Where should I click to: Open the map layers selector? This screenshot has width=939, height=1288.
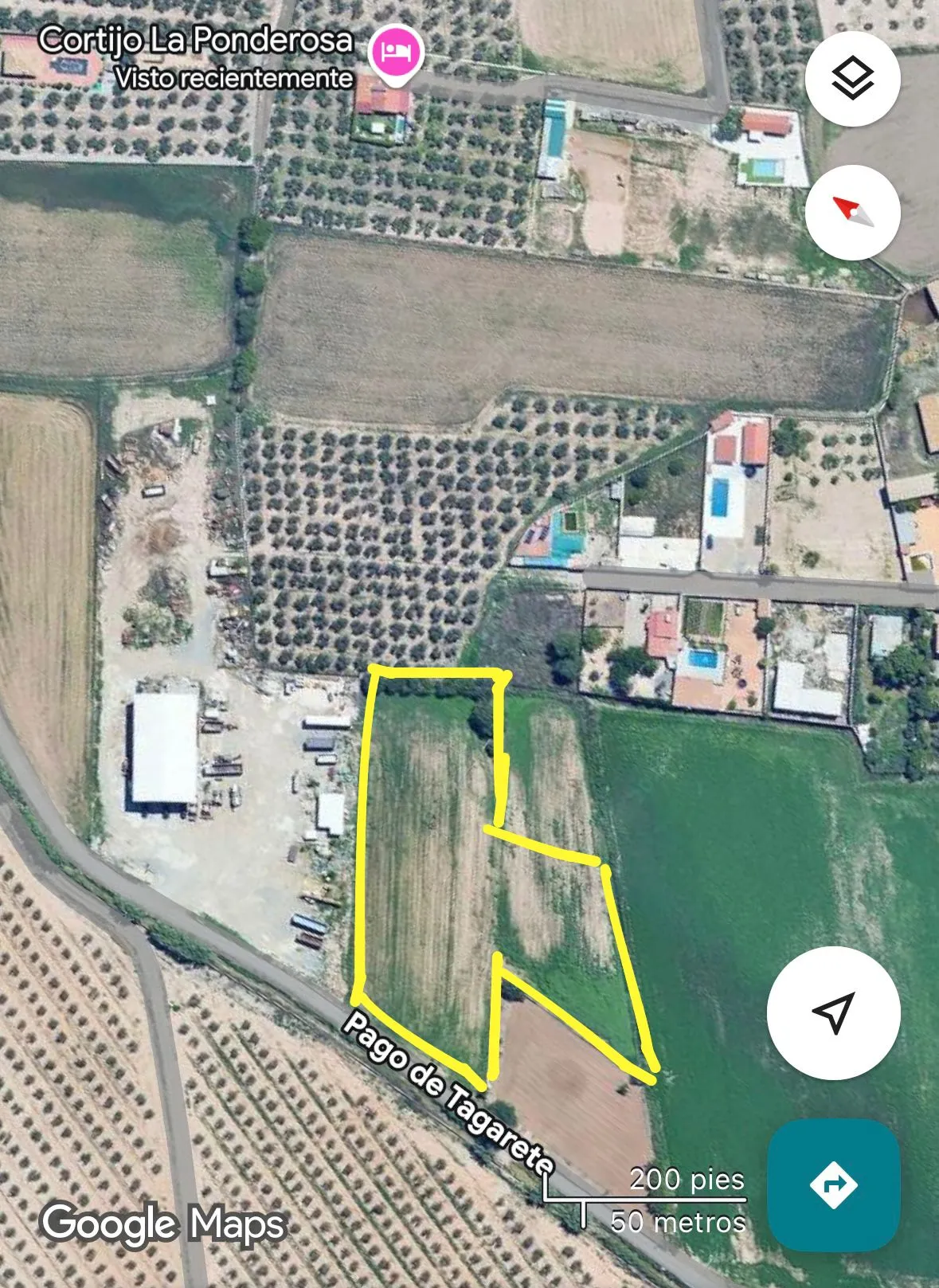tap(852, 78)
